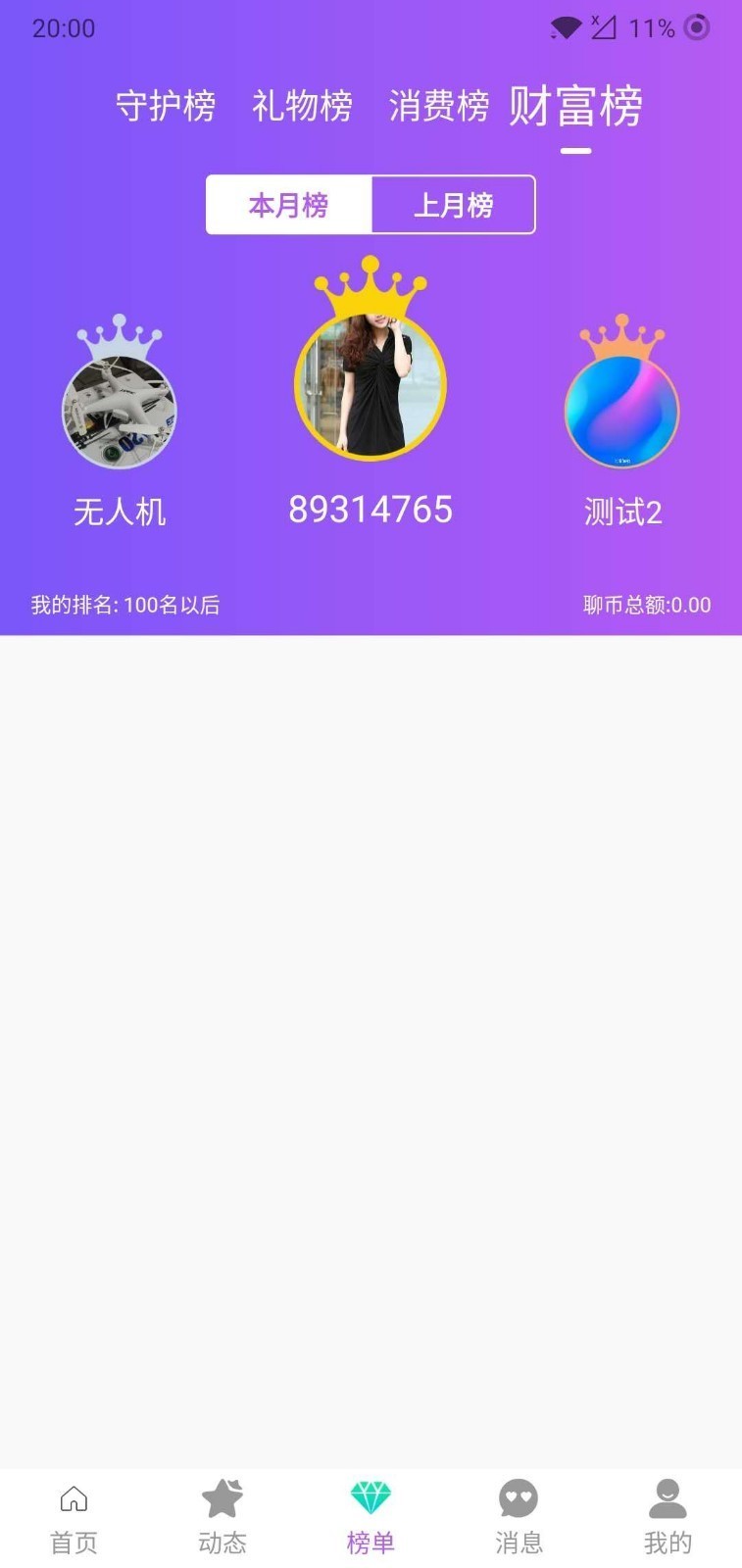Switch to 上月榜 ranking
The height and width of the screenshot is (1568, 742).
[x=453, y=205]
